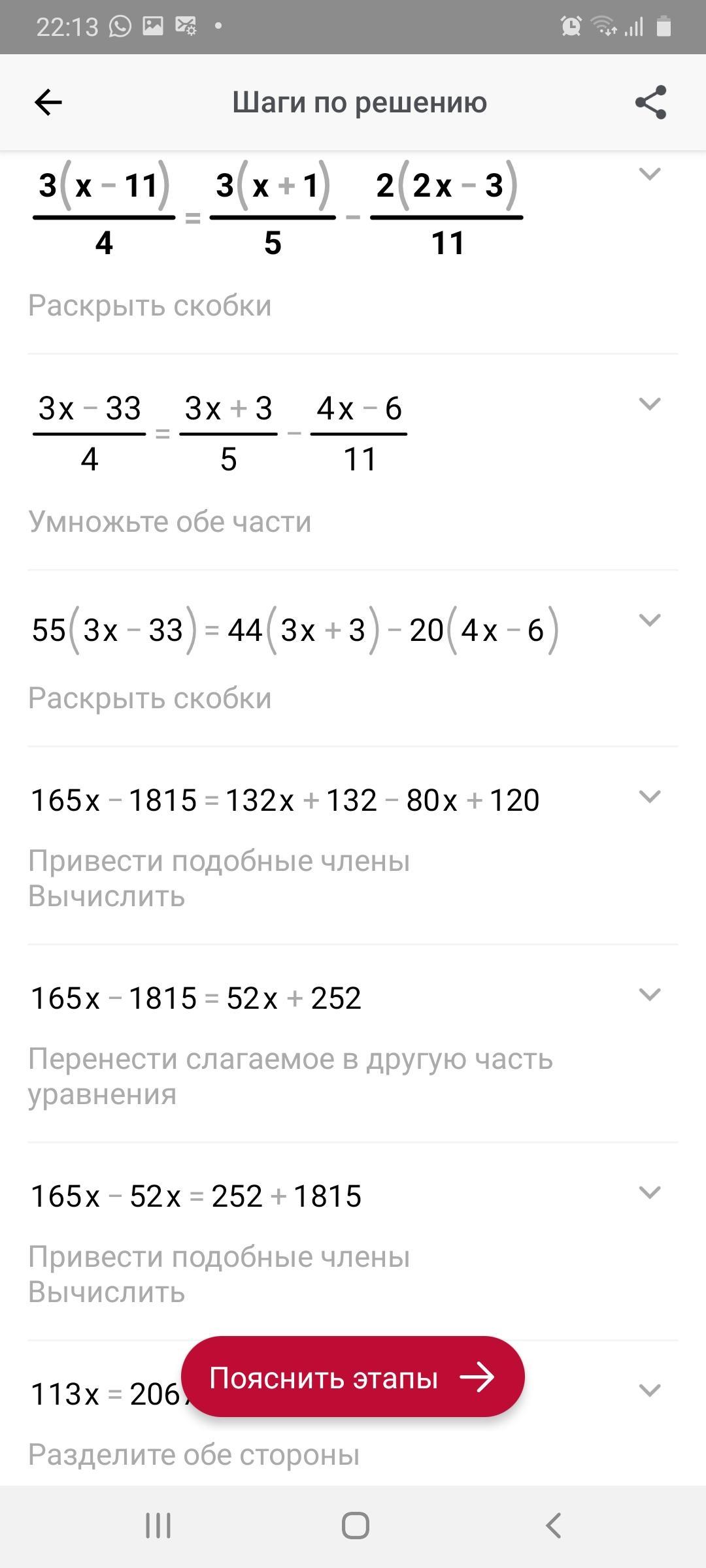Expand the 165x − 1815 = 132x + 132 step

tap(649, 796)
